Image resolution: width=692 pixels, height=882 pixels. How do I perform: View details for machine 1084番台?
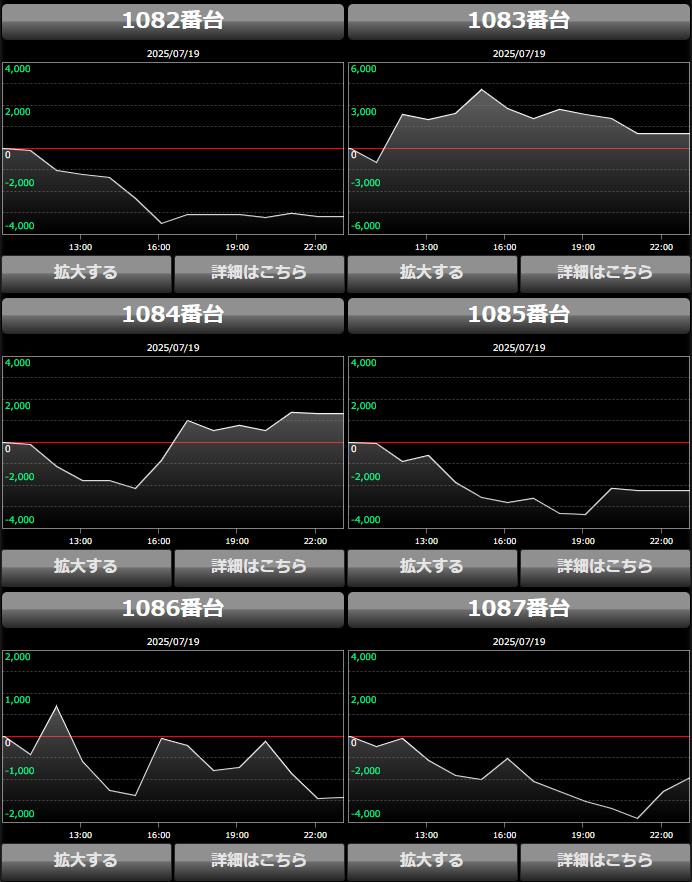(259, 566)
